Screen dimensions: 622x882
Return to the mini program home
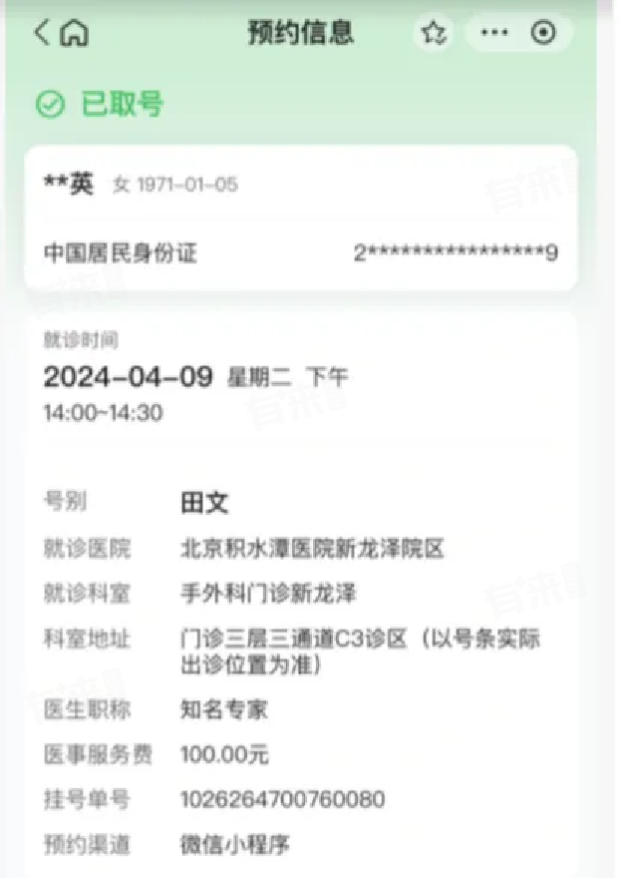pyautogui.click(x=74, y=34)
